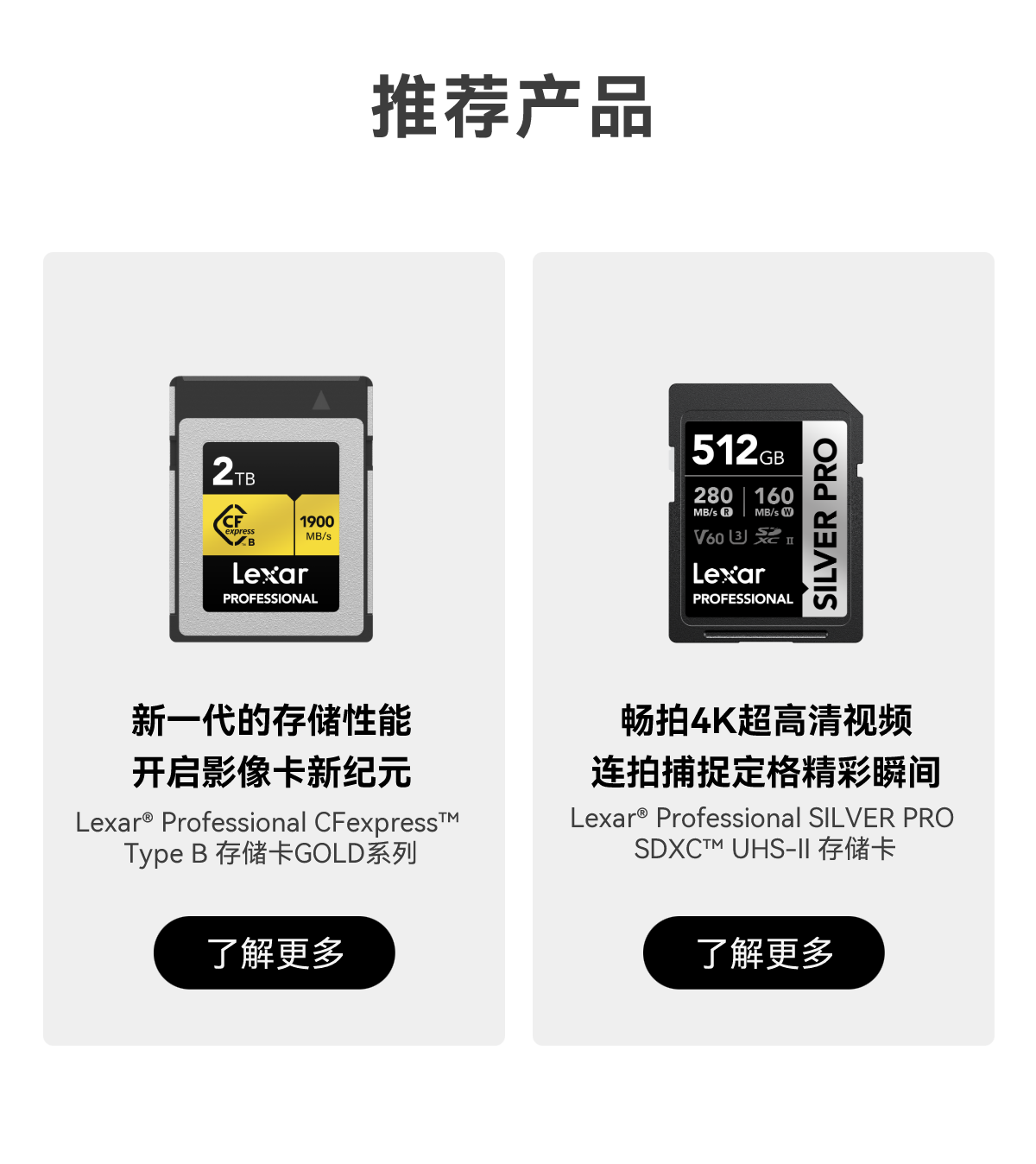Tap 了解更多 under the CFexpress GOLD card

pos(274,952)
